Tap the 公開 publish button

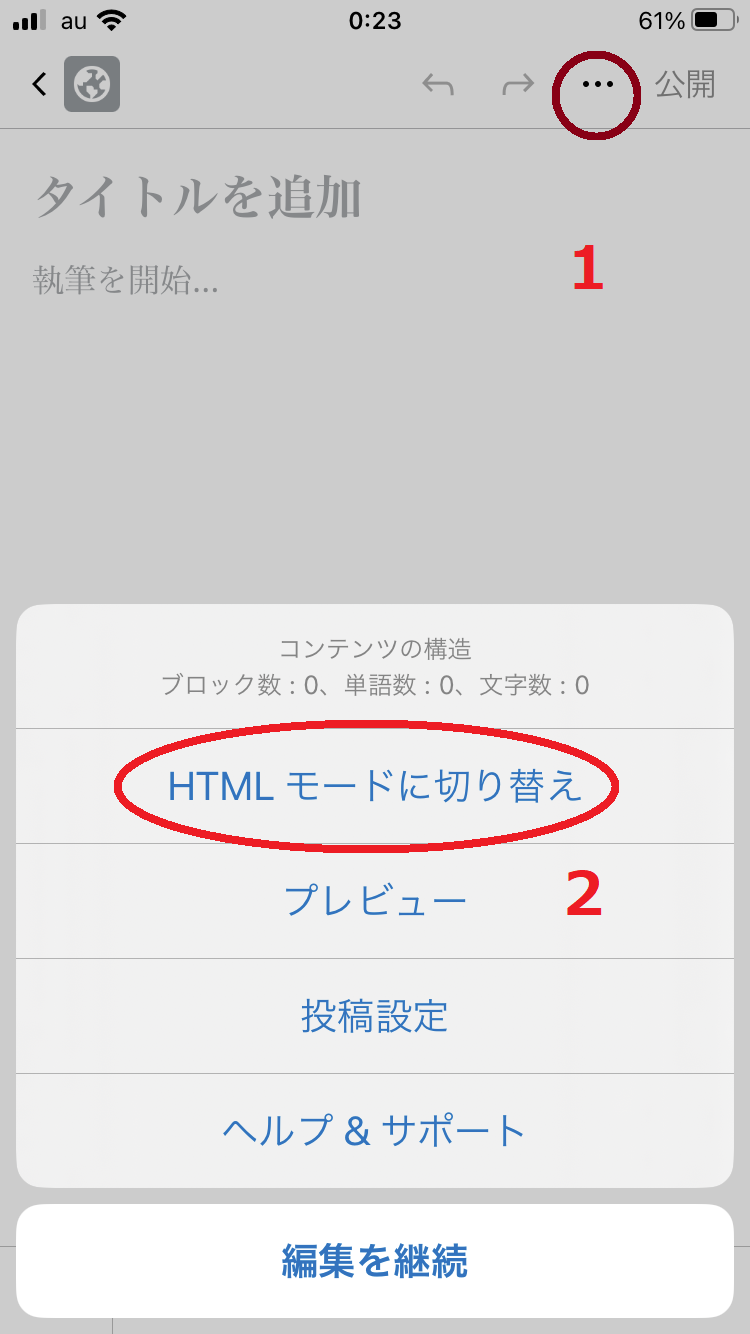[x=685, y=85]
